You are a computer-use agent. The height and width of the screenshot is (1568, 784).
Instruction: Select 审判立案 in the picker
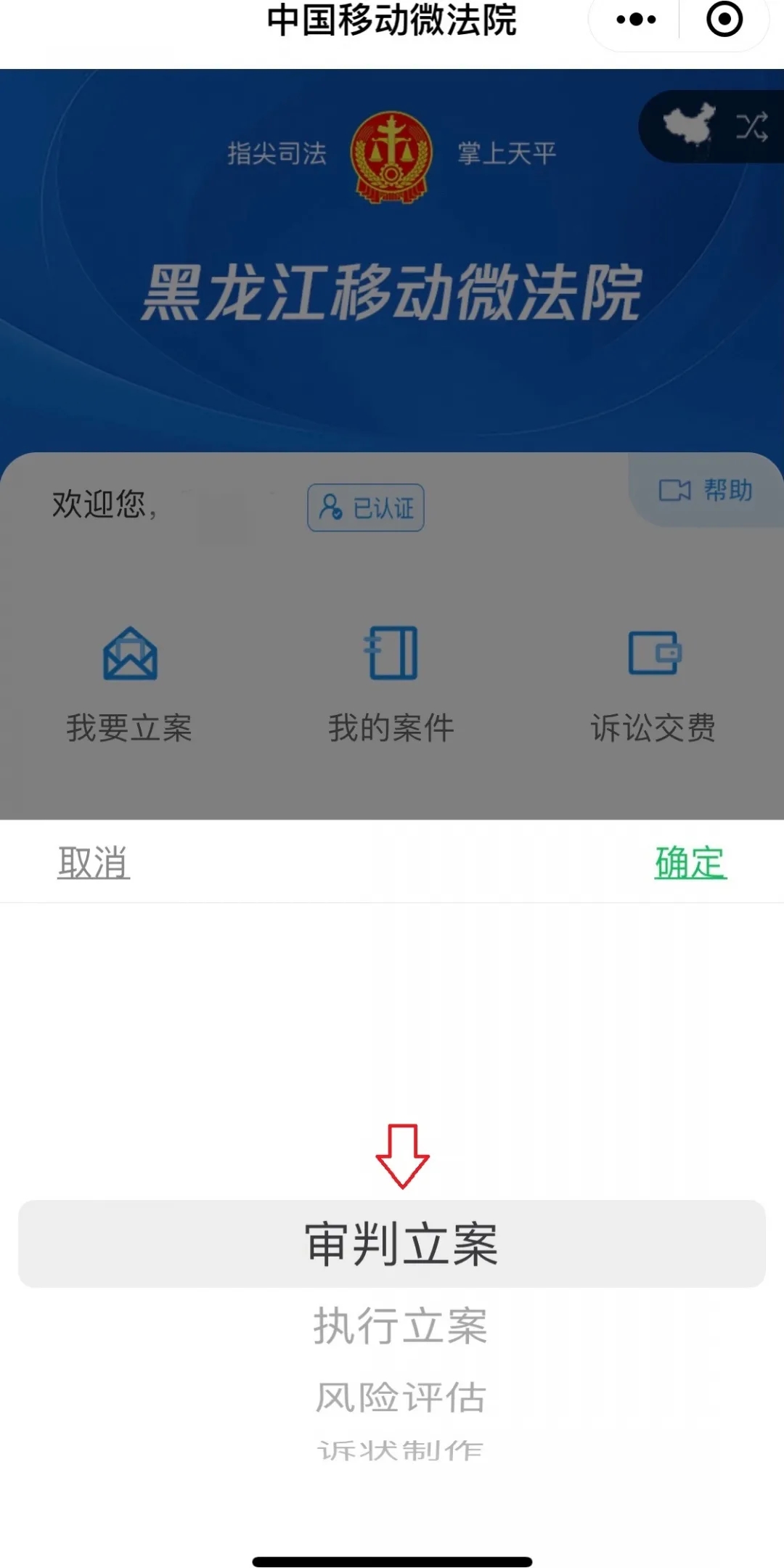click(x=401, y=1244)
